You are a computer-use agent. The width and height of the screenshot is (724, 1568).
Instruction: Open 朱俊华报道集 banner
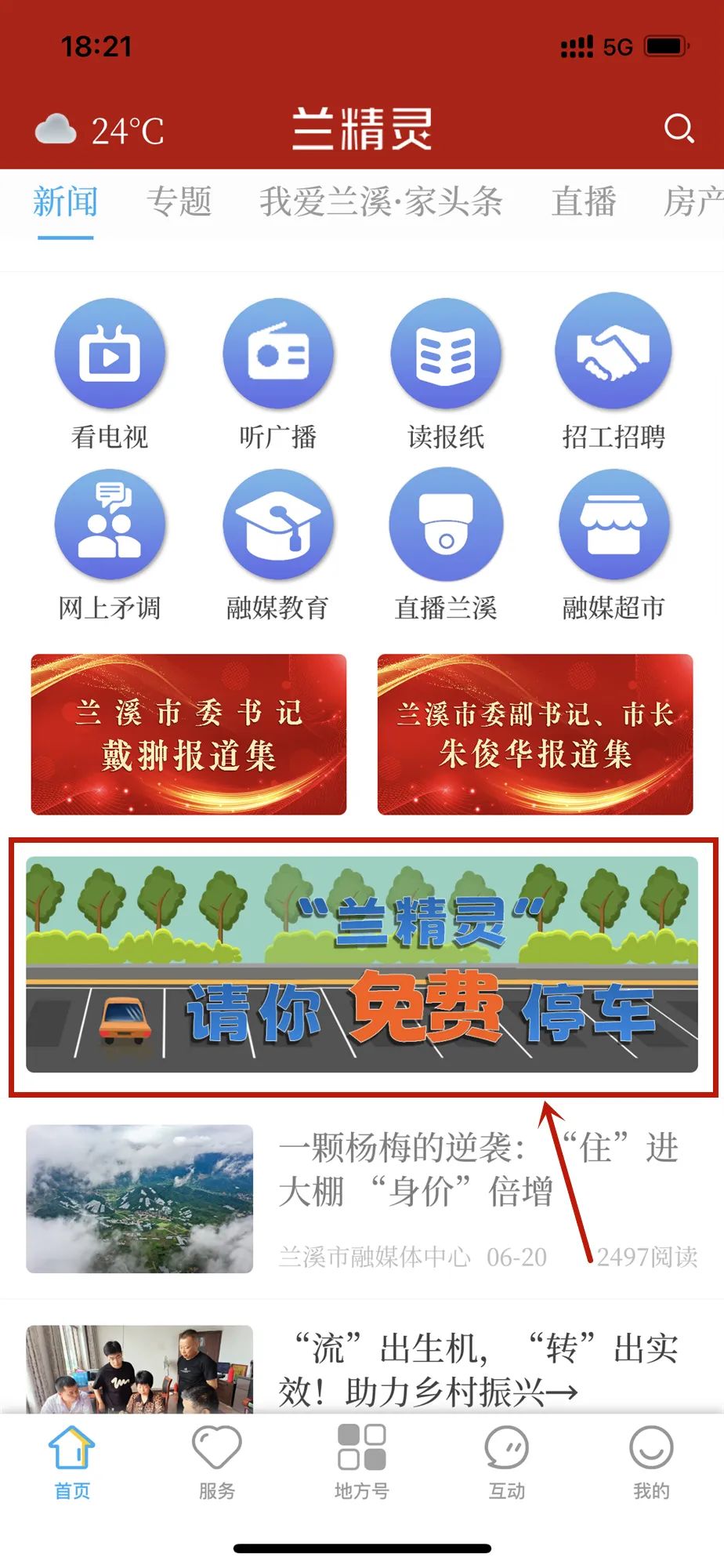pyautogui.click(x=535, y=735)
